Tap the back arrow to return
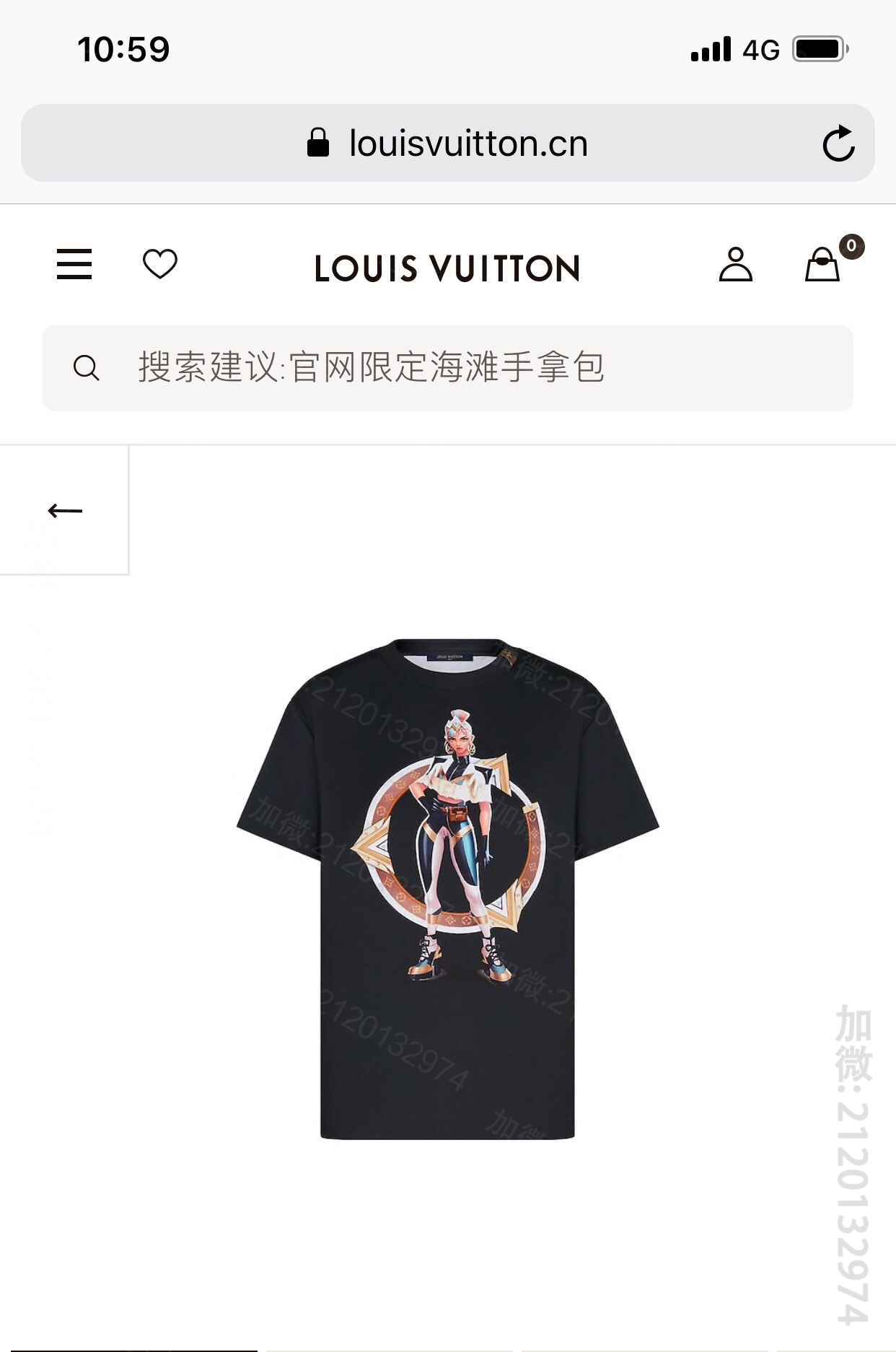The width and height of the screenshot is (896, 1352). 64,510
